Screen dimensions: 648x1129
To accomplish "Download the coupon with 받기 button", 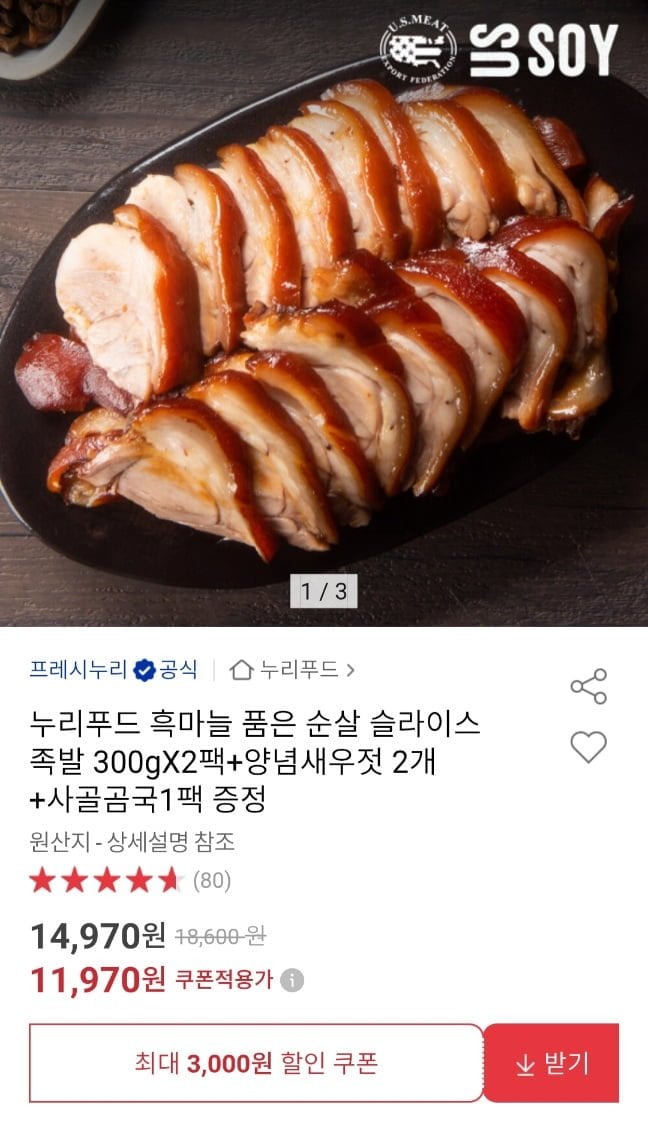I will (551, 1064).
